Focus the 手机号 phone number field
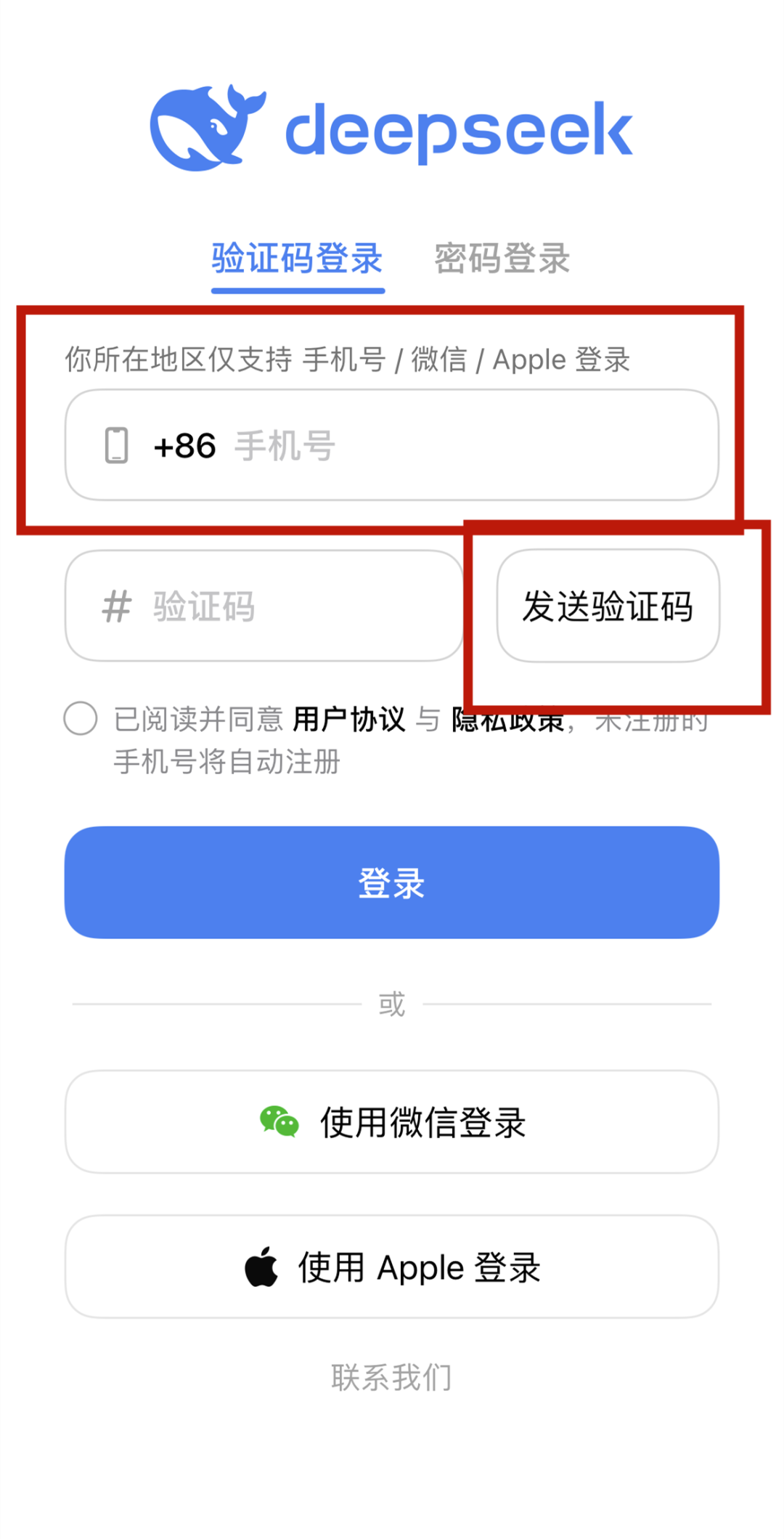784x1539 pixels. click(x=436, y=445)
